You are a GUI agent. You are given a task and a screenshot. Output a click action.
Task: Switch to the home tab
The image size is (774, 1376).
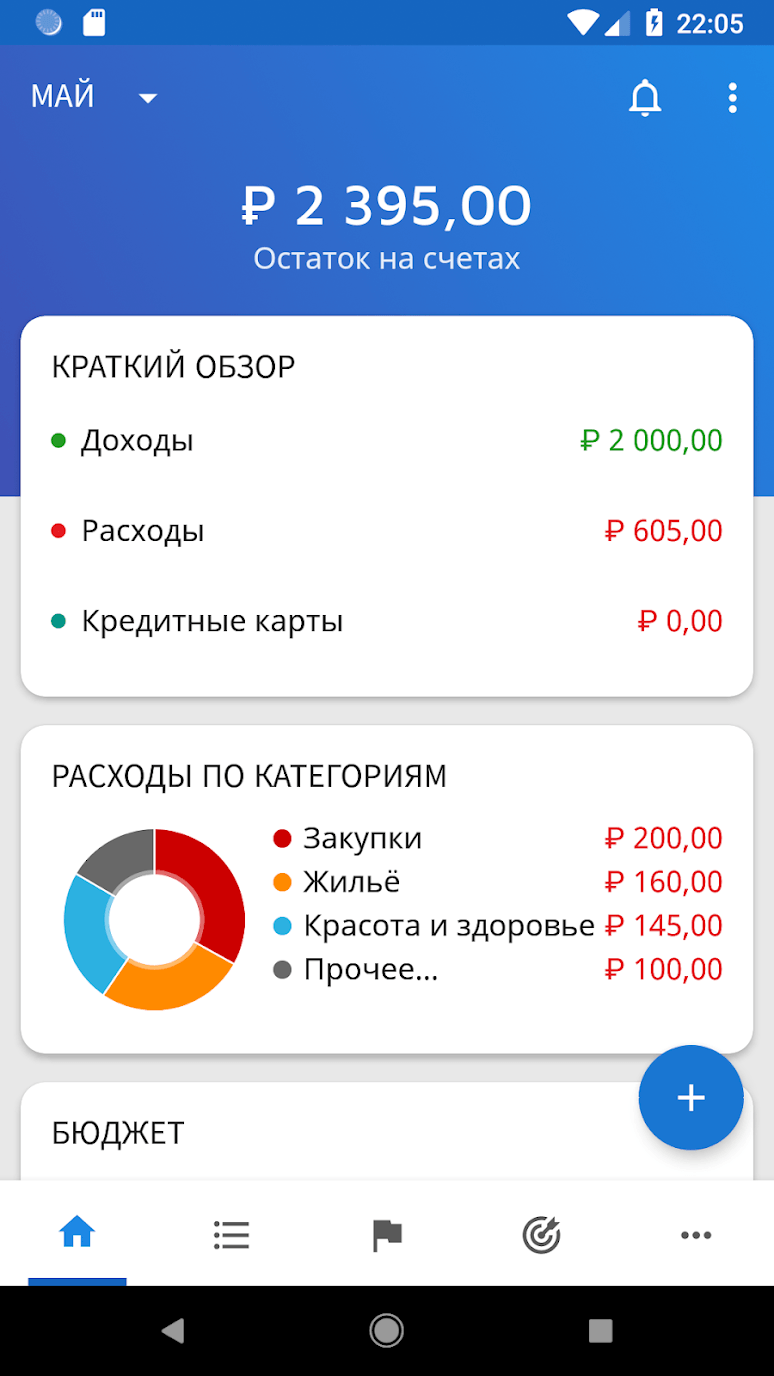77,1235
